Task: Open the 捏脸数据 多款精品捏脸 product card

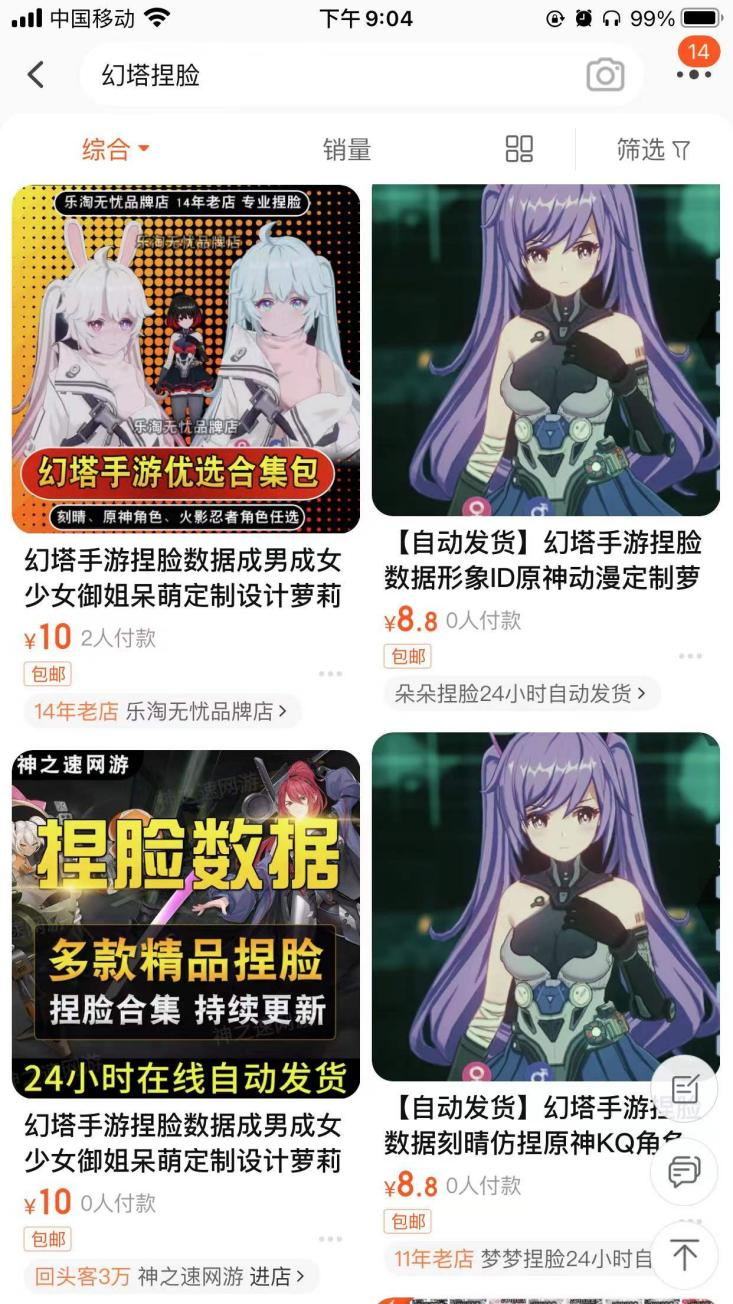Action: [x=186, y=923]
